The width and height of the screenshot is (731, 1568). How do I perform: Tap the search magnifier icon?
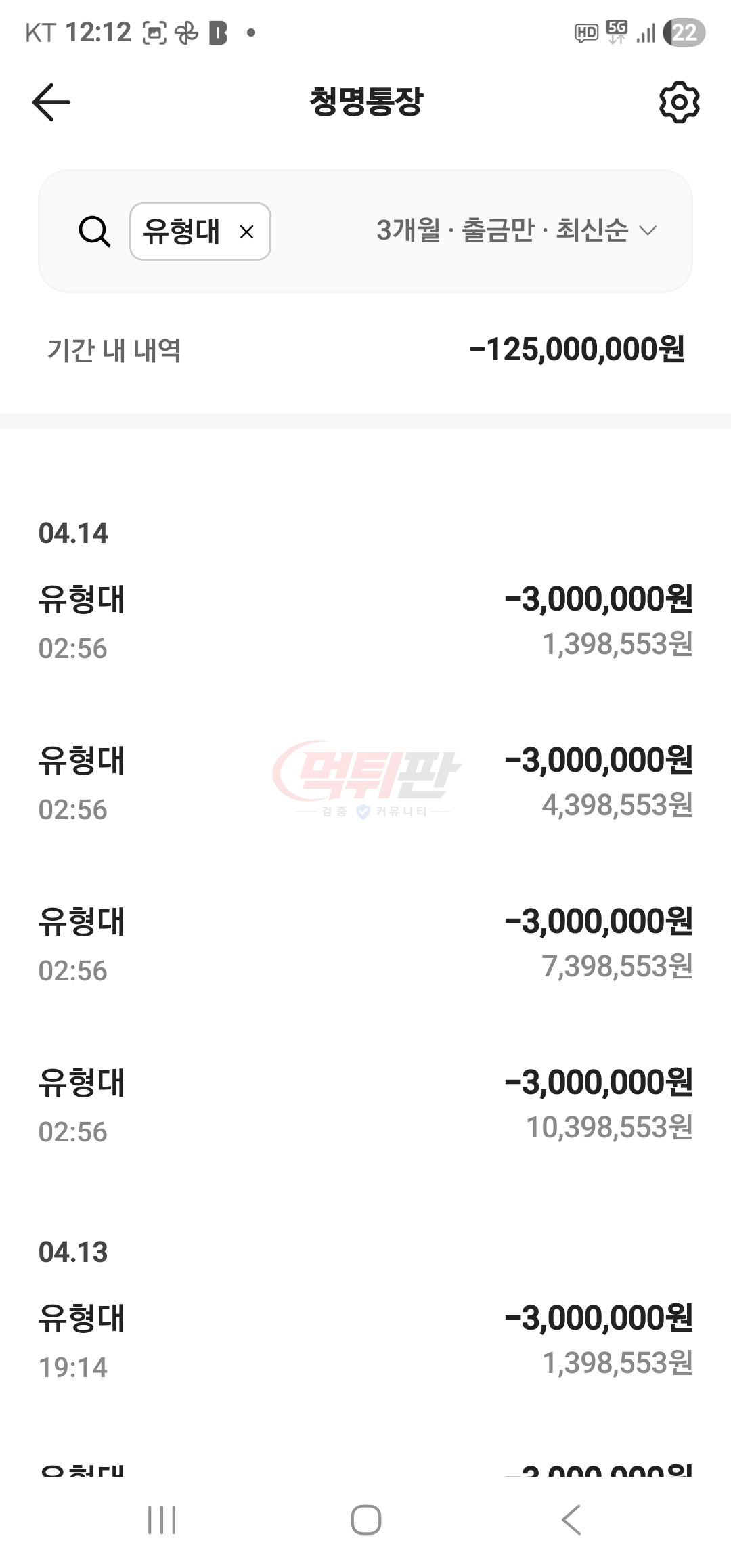coord(95,232)
